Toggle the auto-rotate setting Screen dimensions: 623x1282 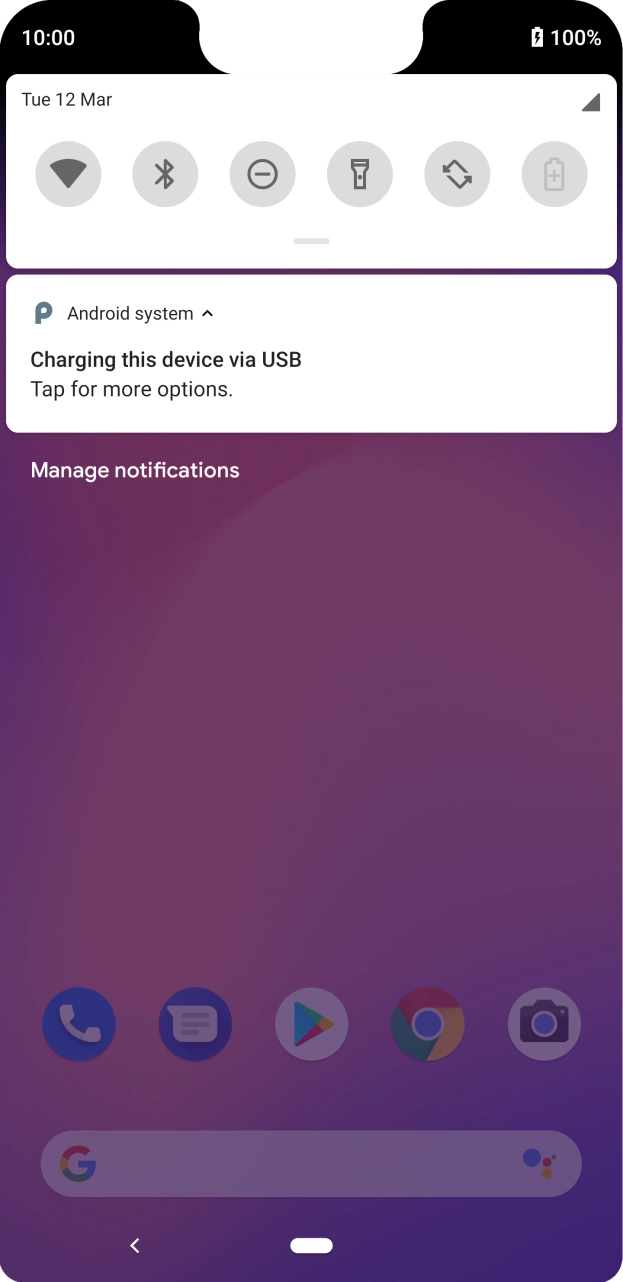point(457,175)
